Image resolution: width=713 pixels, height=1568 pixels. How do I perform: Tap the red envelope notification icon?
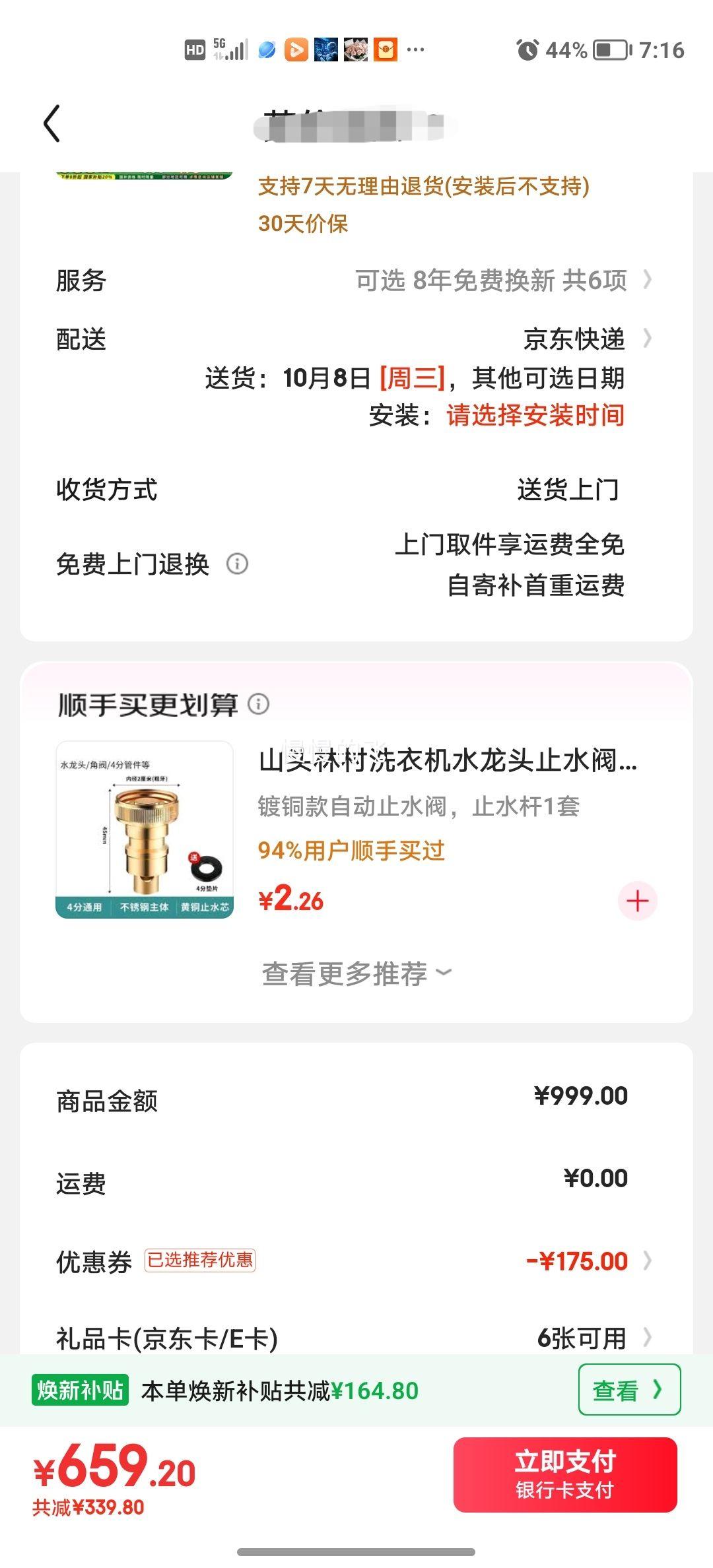(384, 49)
